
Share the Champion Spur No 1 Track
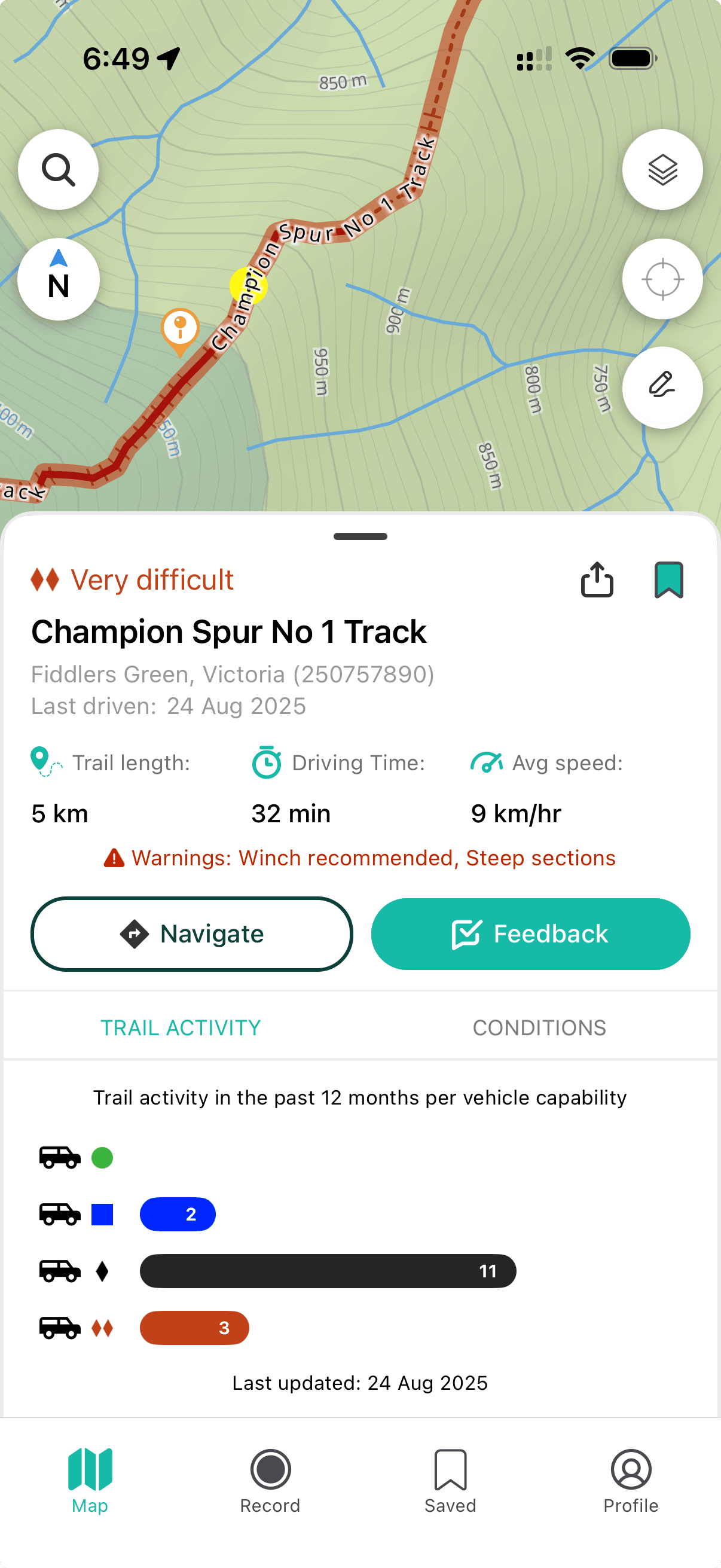597,579
